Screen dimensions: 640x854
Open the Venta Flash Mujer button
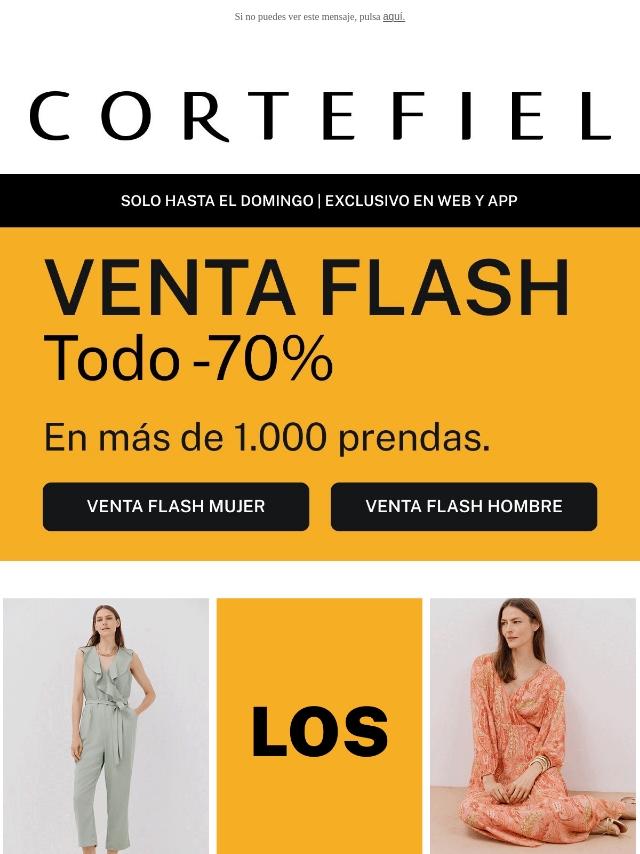point(176,506)
